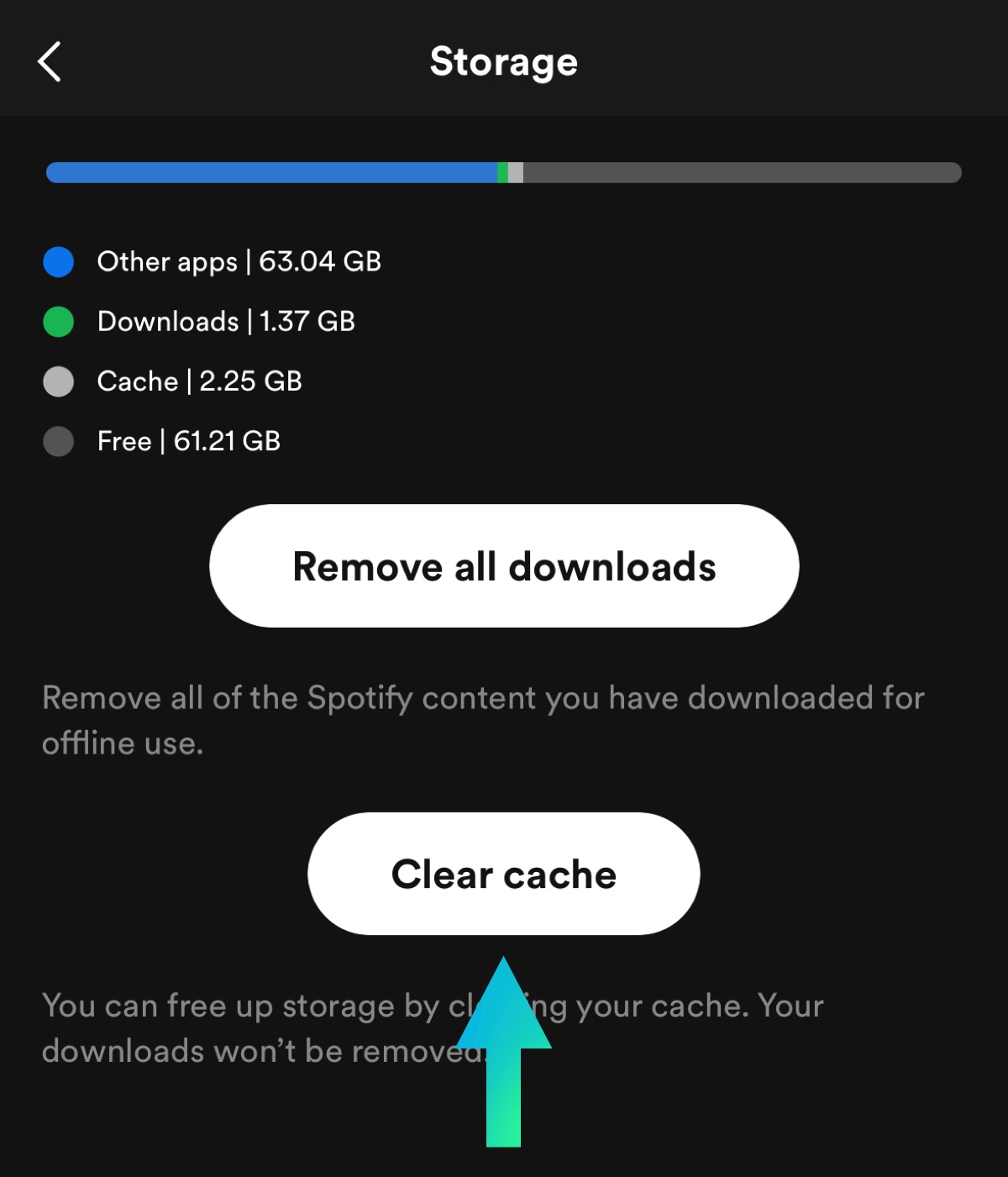Go back from Storage screen
Screen dimensions: 1008x1177
(x=50, y=61)
